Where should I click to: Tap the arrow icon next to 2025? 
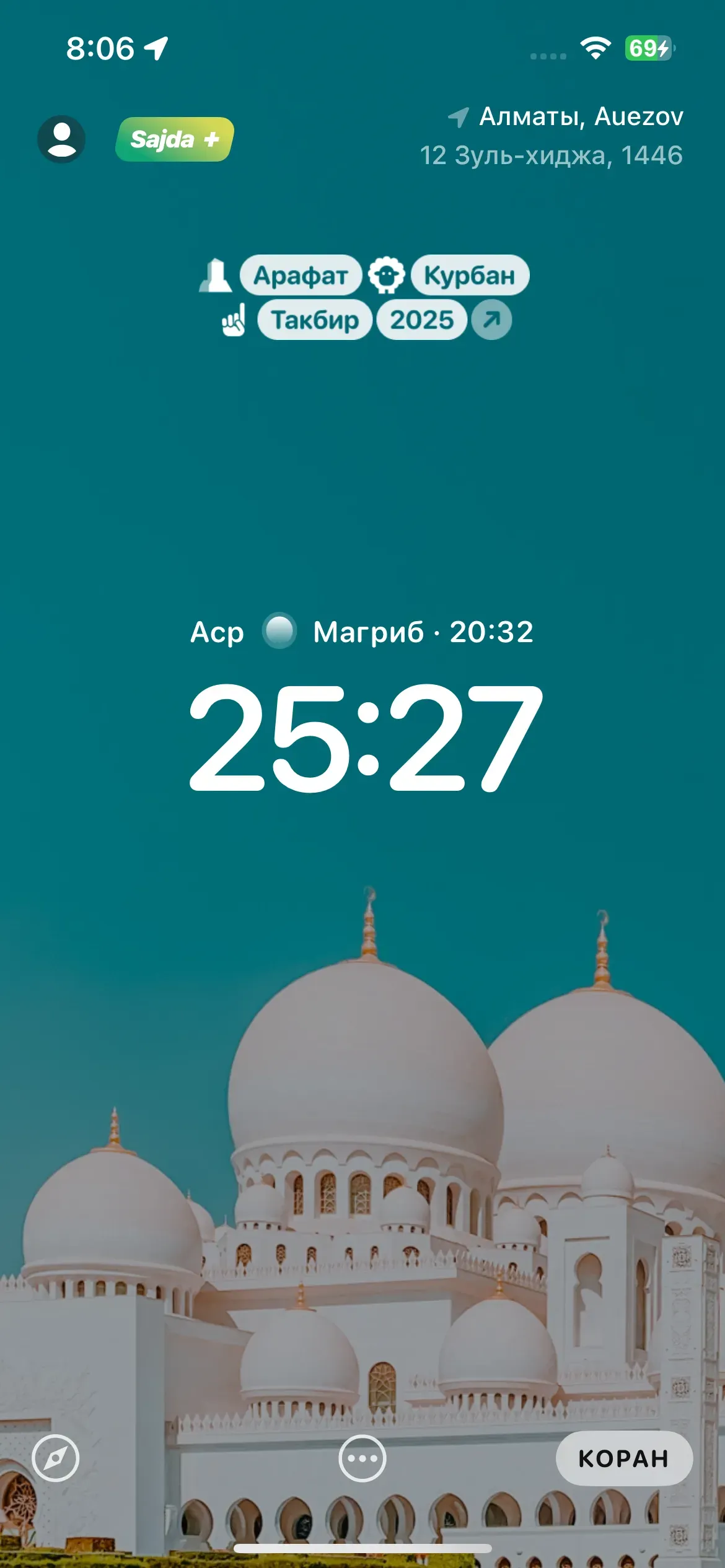click(x=491, y=320)
